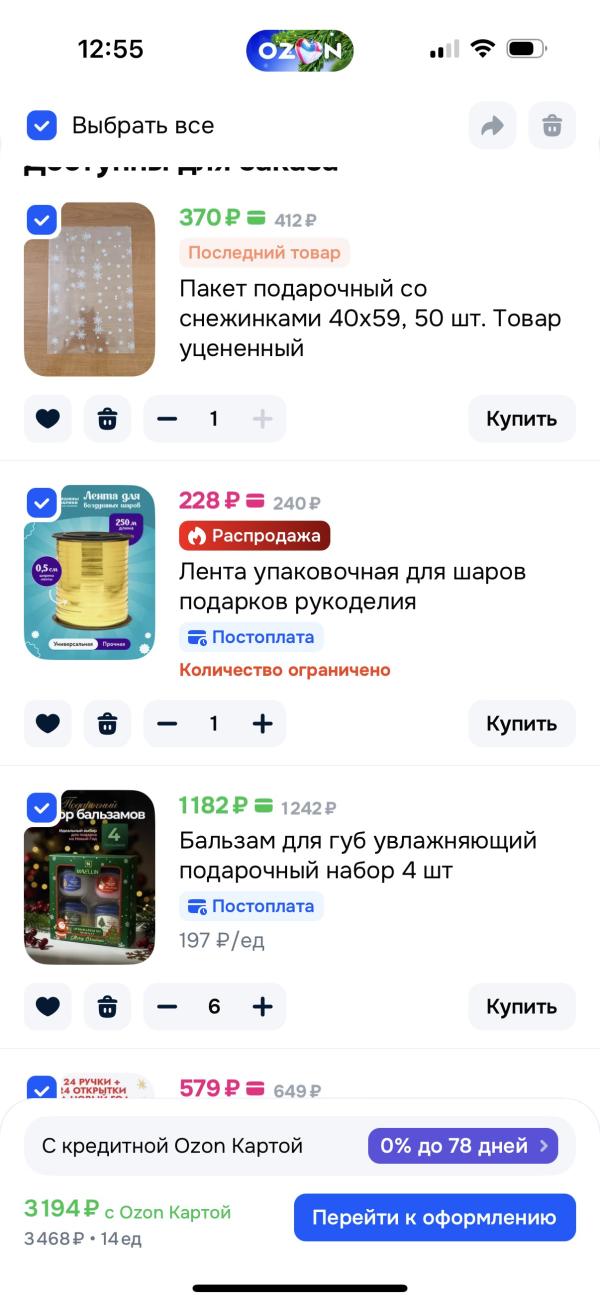Viewport: 600px width, 1303px height.
Task: Buy Лента упаковочная with Купить button
Action: (x=521, y=724)
